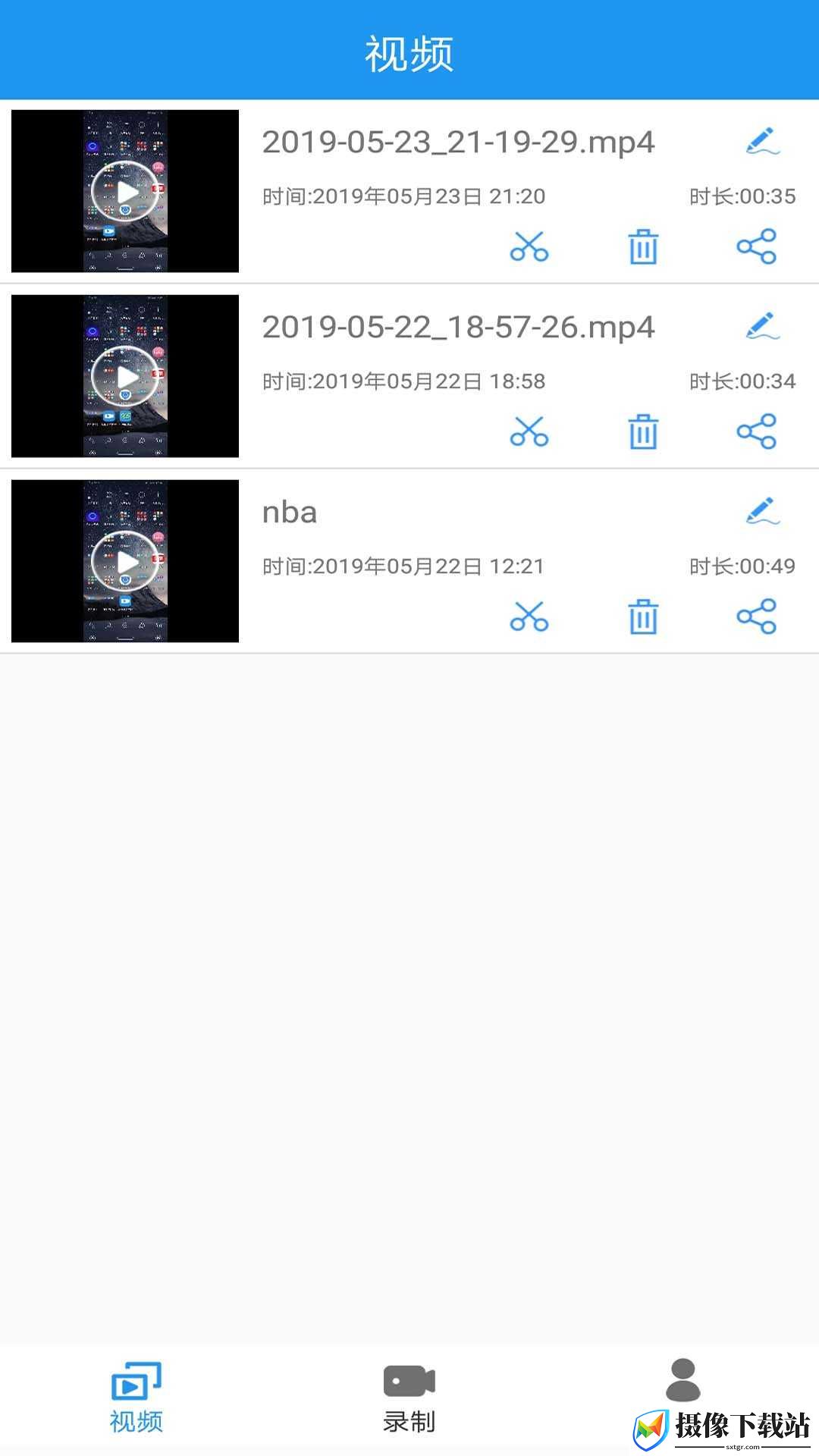Select the 视频 tab in bottom bar
This screenshot has width=819, height=1456.
(x=136, y=1399)
